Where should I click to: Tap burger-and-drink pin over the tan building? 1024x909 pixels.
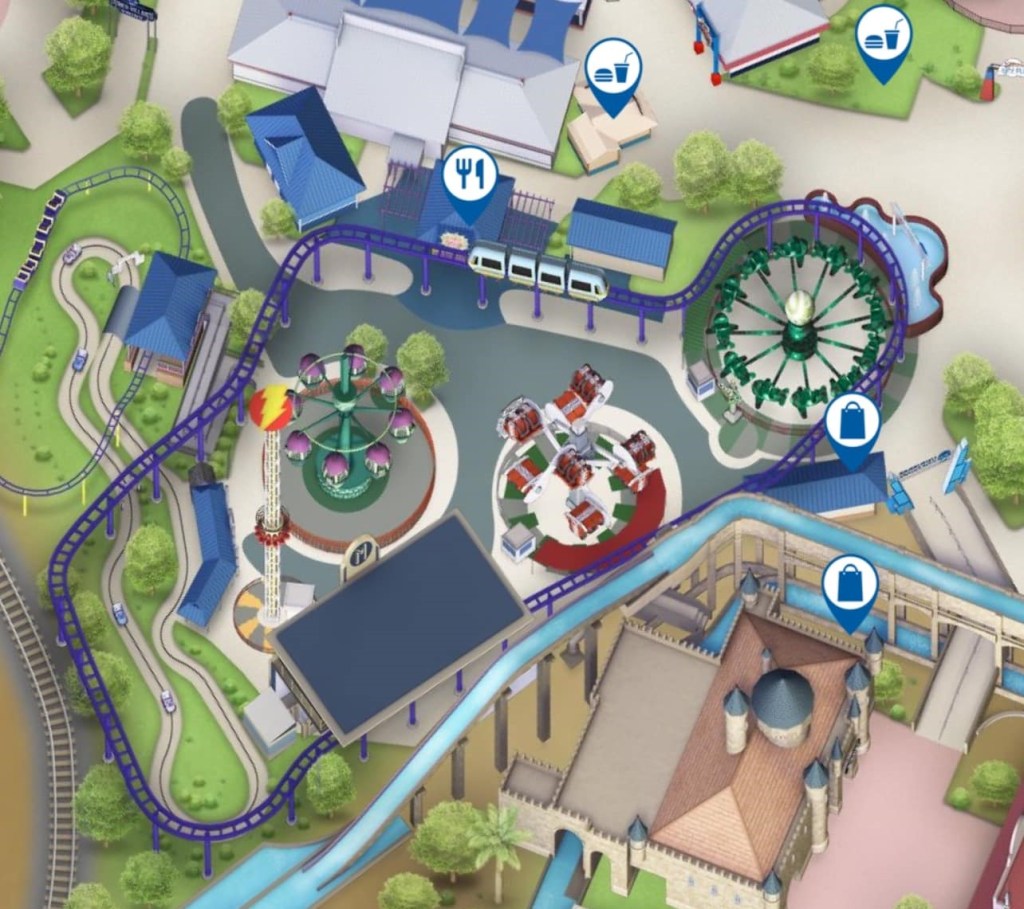tap(613, 70)
